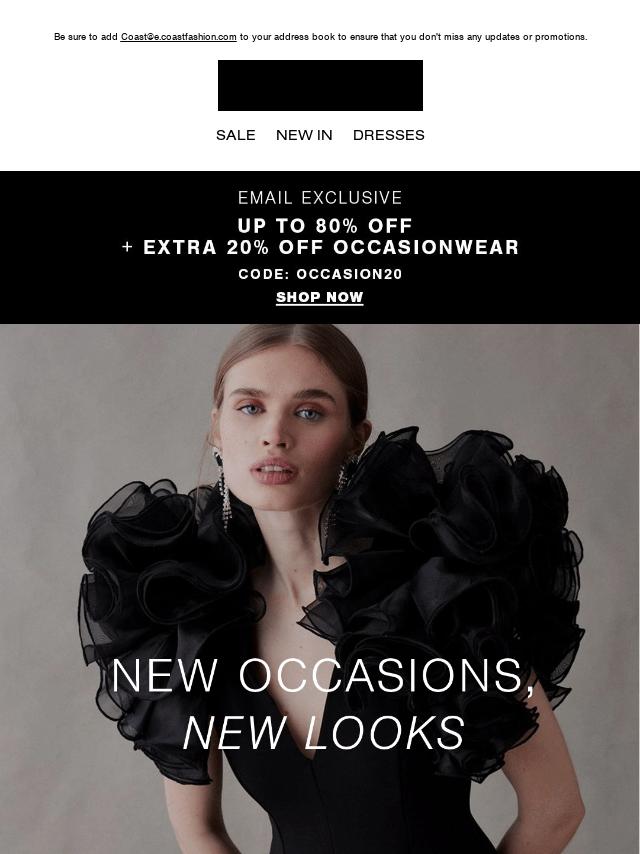Tap the SHOP NOW link
The image size is (640, 854).
tap(319, 297)
